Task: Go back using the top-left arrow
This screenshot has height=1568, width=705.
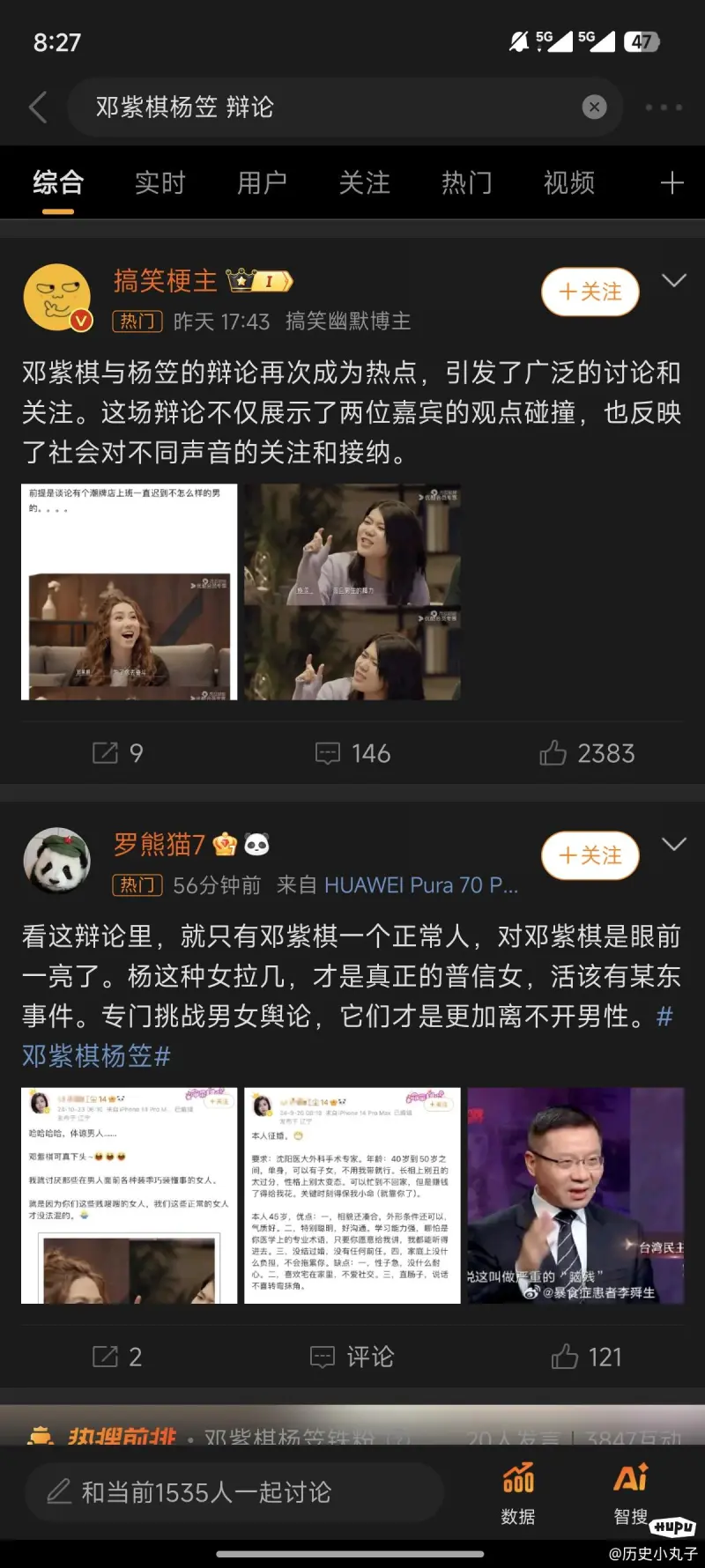Action: (38, 107)
